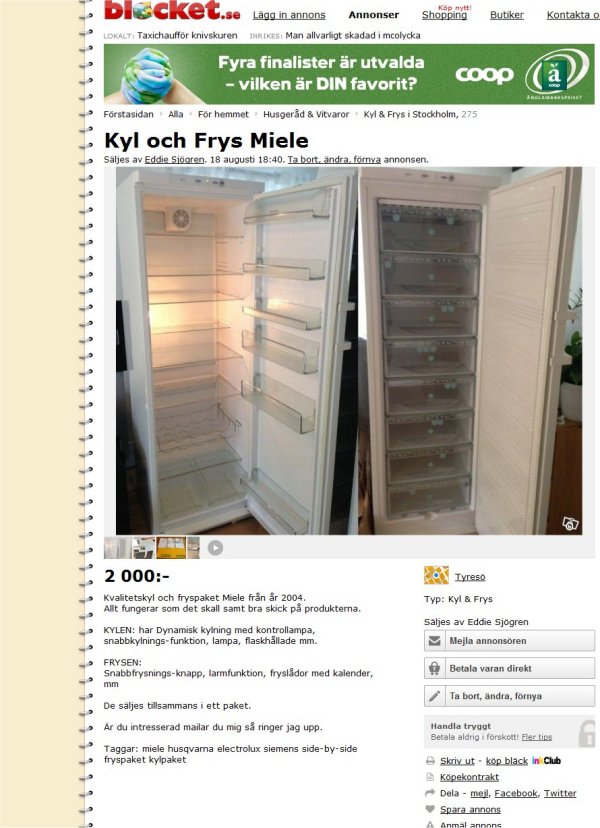Open Tyresö location link
Image resolution: width=600 pixels, height=828 pixels.
[x=470, y=577]
